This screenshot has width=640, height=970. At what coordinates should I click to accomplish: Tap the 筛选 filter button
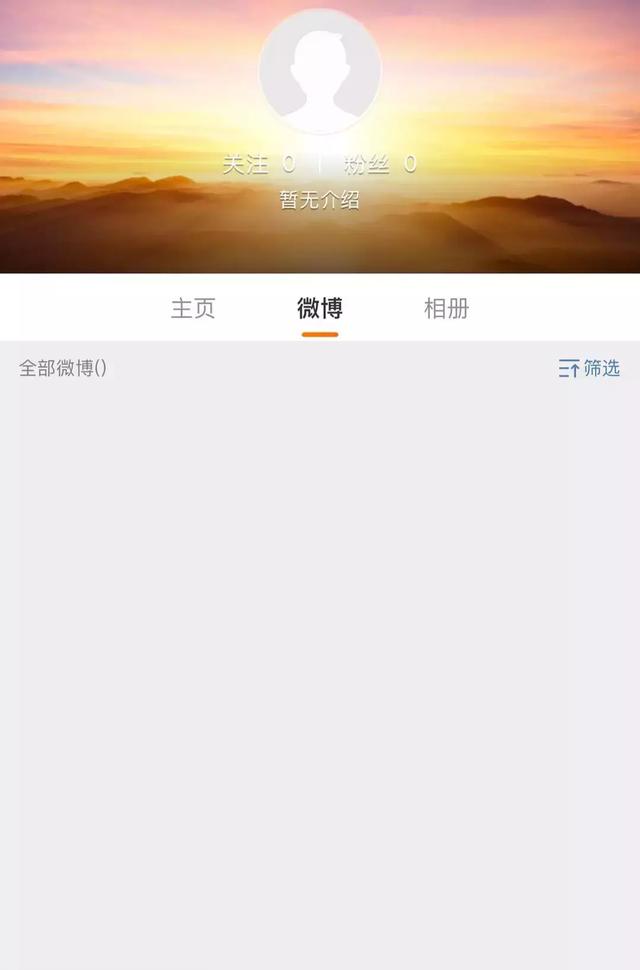click(589, 368)
